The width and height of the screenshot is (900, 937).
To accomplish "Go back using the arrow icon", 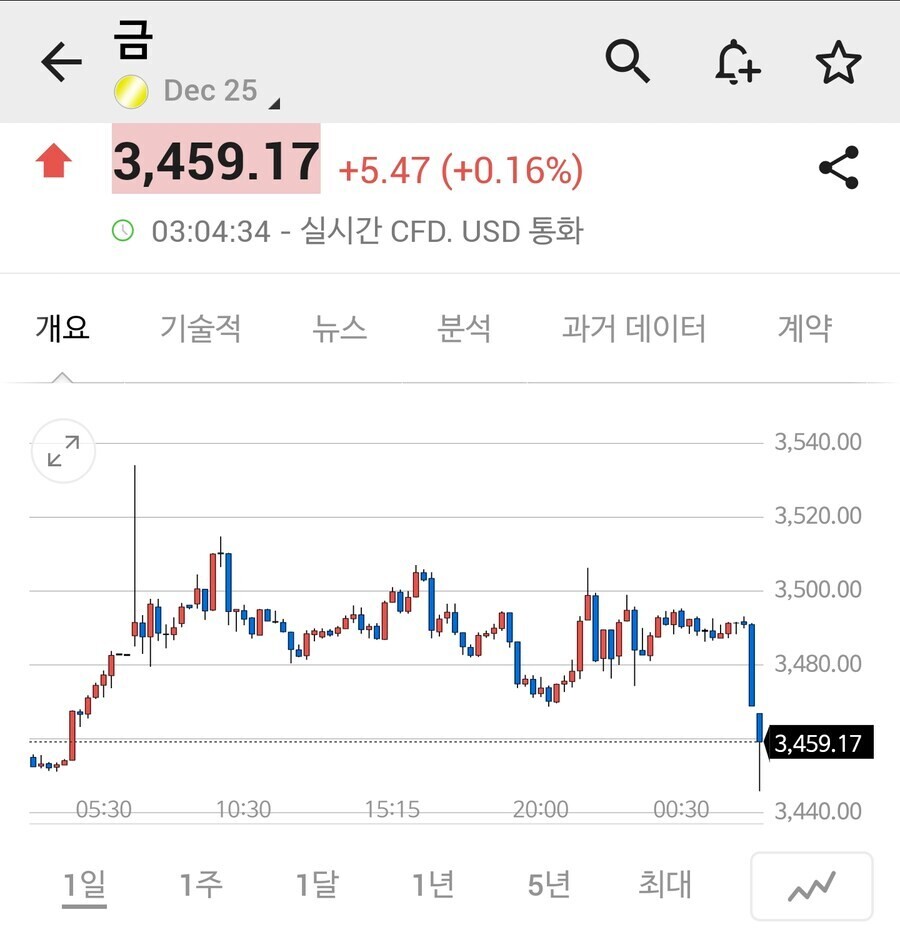I will [x=61, y=63].
